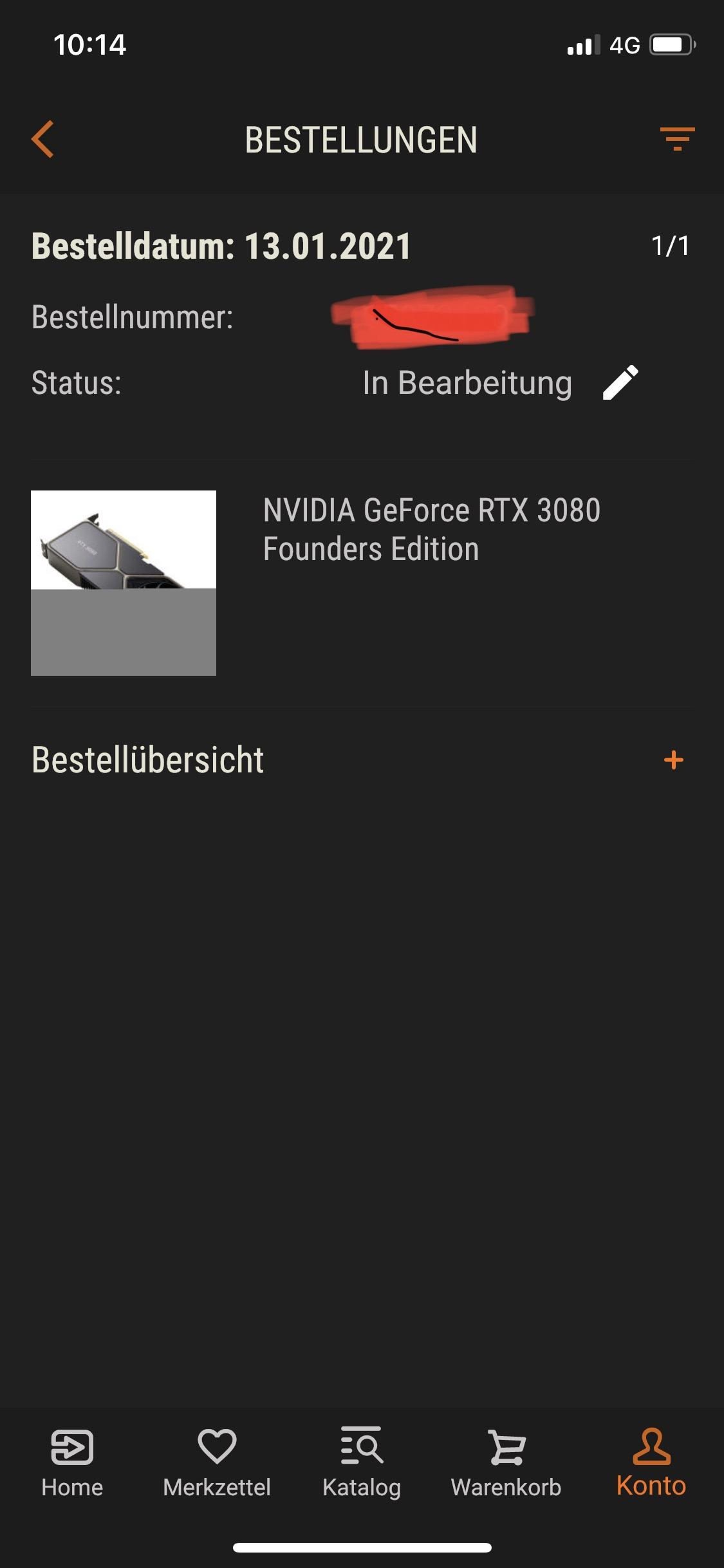The image size is (724, 1568).
Task: Open the Merkzettel tab
Action: coord(217,1463)
